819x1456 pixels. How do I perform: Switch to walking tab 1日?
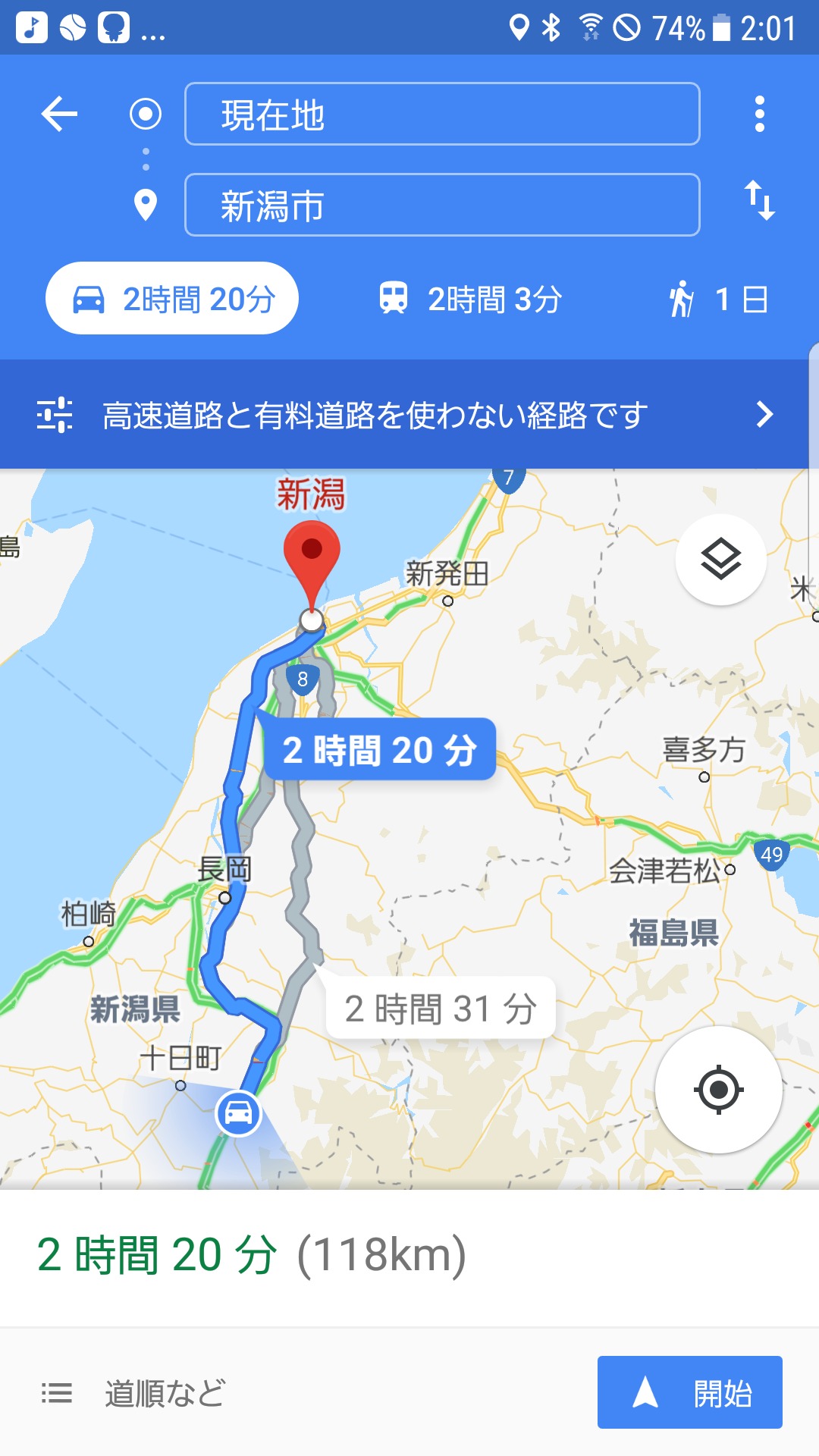click(x=718, y=299)
